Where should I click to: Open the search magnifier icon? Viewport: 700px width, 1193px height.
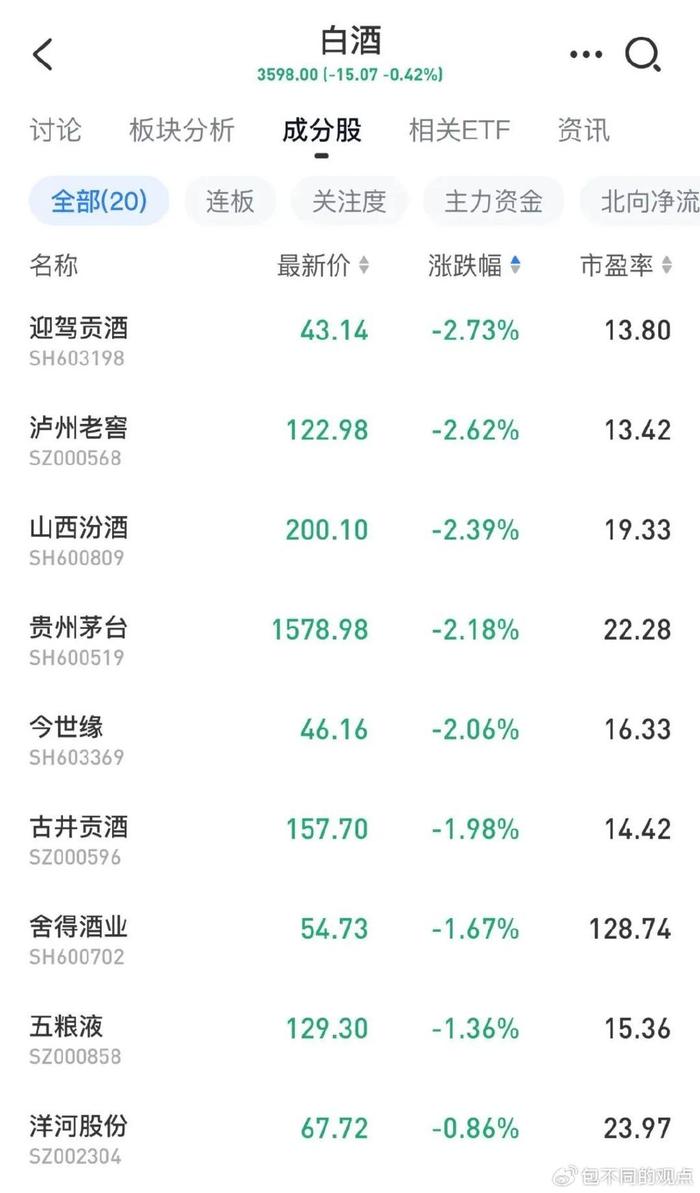[x=643, y=55]
